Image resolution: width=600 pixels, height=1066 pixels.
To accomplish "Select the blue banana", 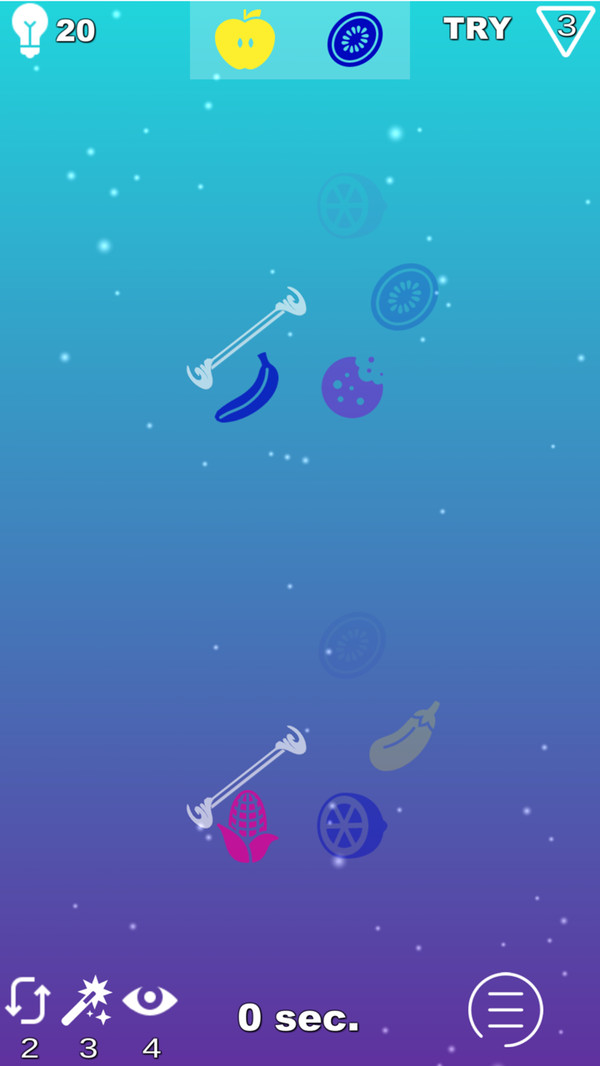I will 246,388.
